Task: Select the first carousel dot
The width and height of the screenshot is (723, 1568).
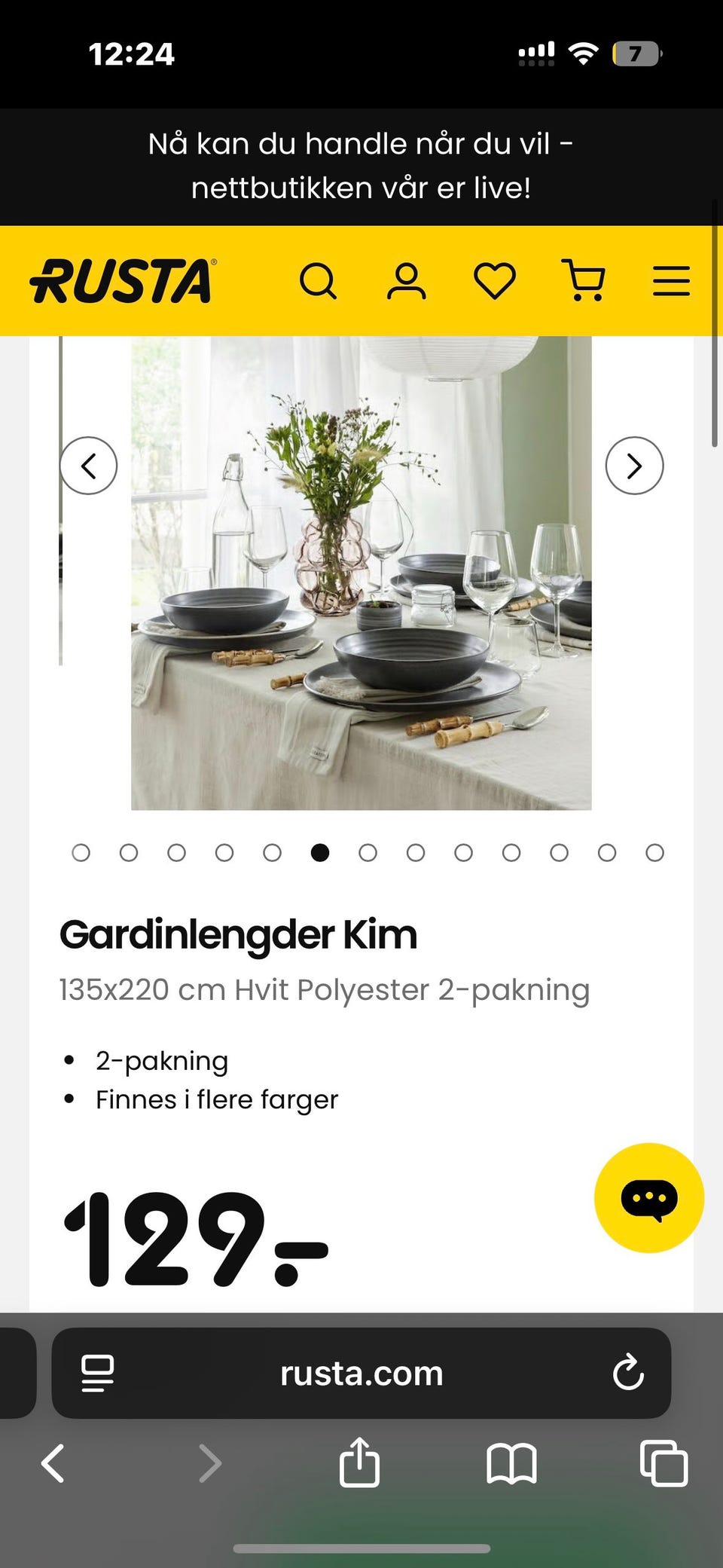Action: tap(81, 852)
